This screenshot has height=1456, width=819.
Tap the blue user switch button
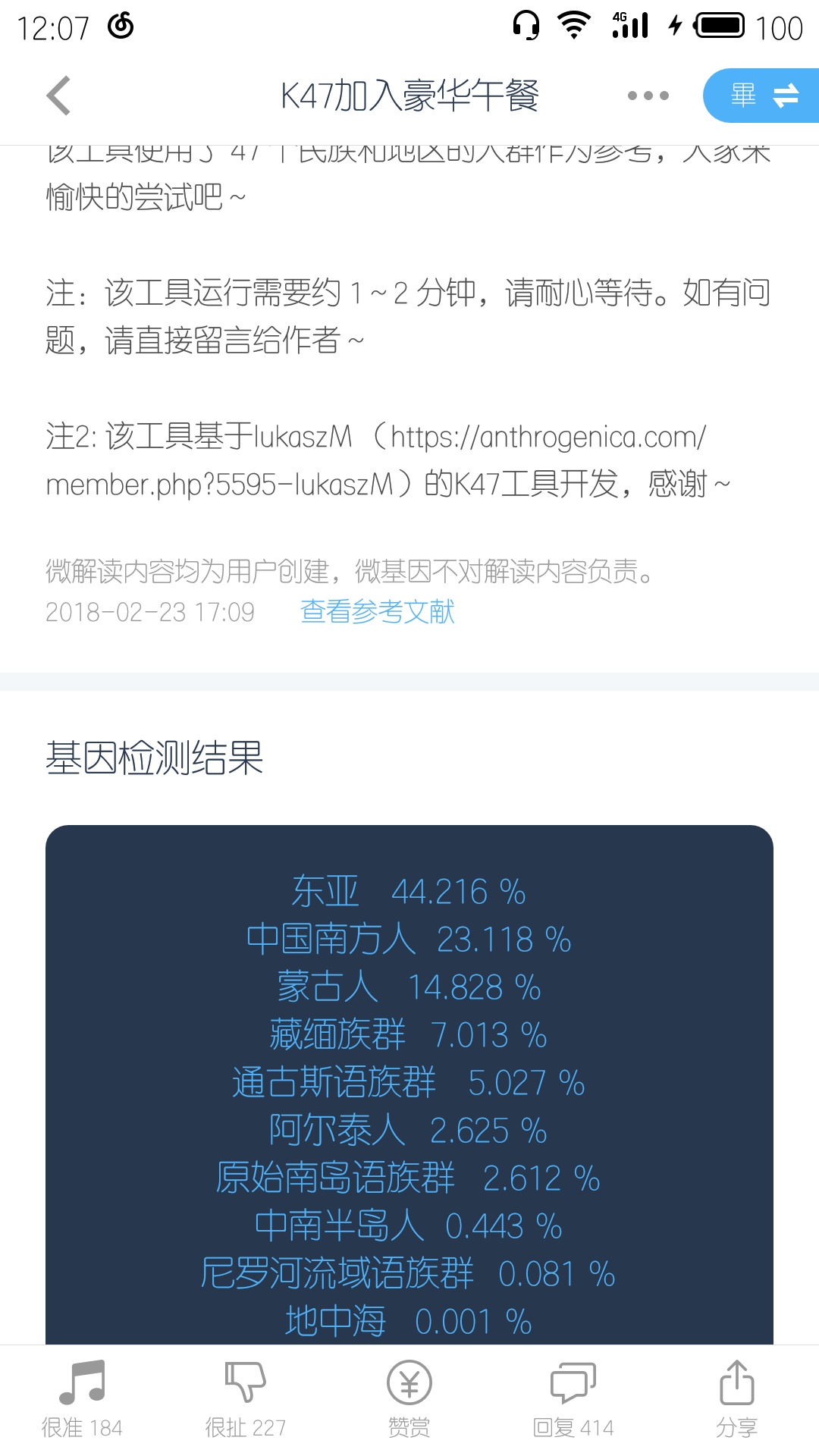point(761,96)
